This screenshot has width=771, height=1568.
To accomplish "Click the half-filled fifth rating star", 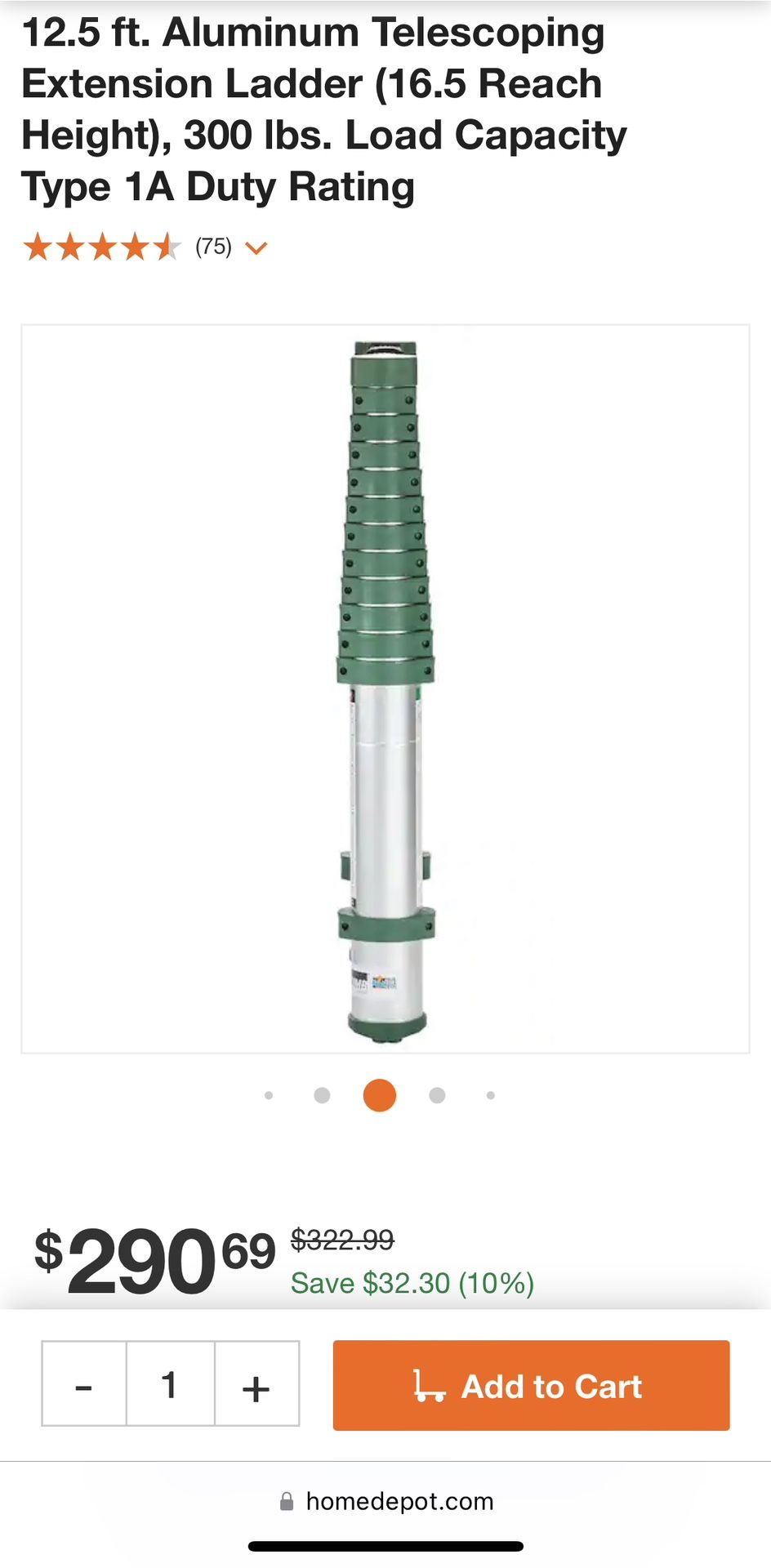I will pyautogui.click(x=167, y=247).
